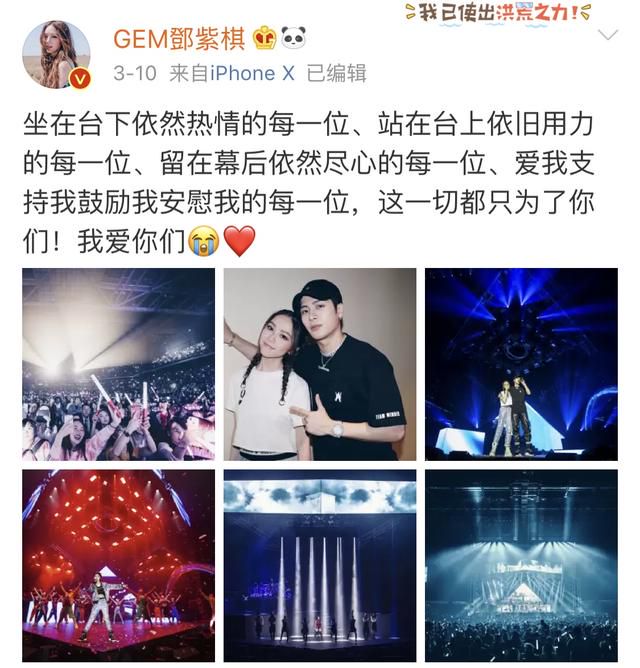This screenshot has height=668, width=640.
Task: View the photo of two people posing
Action: click(320, 364)
